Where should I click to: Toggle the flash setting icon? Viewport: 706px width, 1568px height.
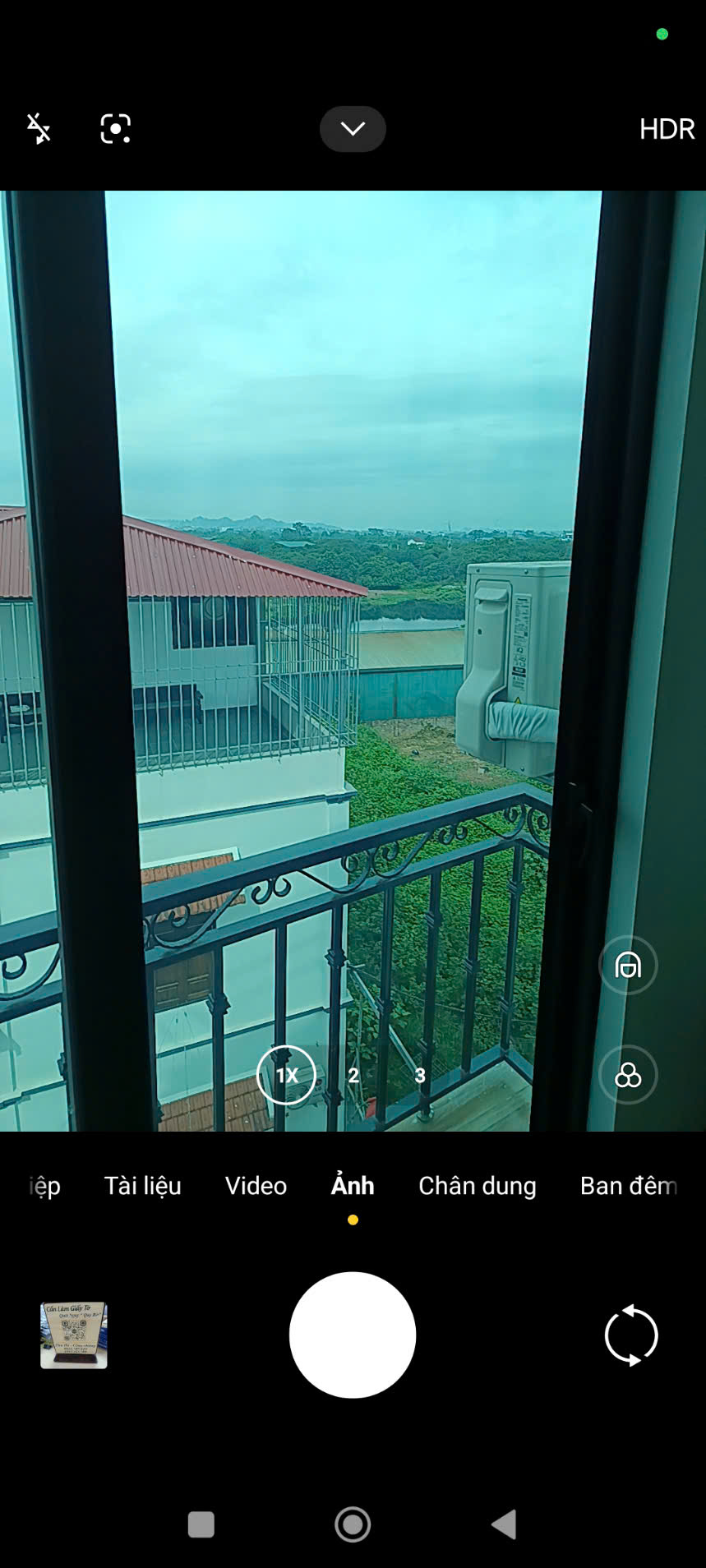(39, 129)
